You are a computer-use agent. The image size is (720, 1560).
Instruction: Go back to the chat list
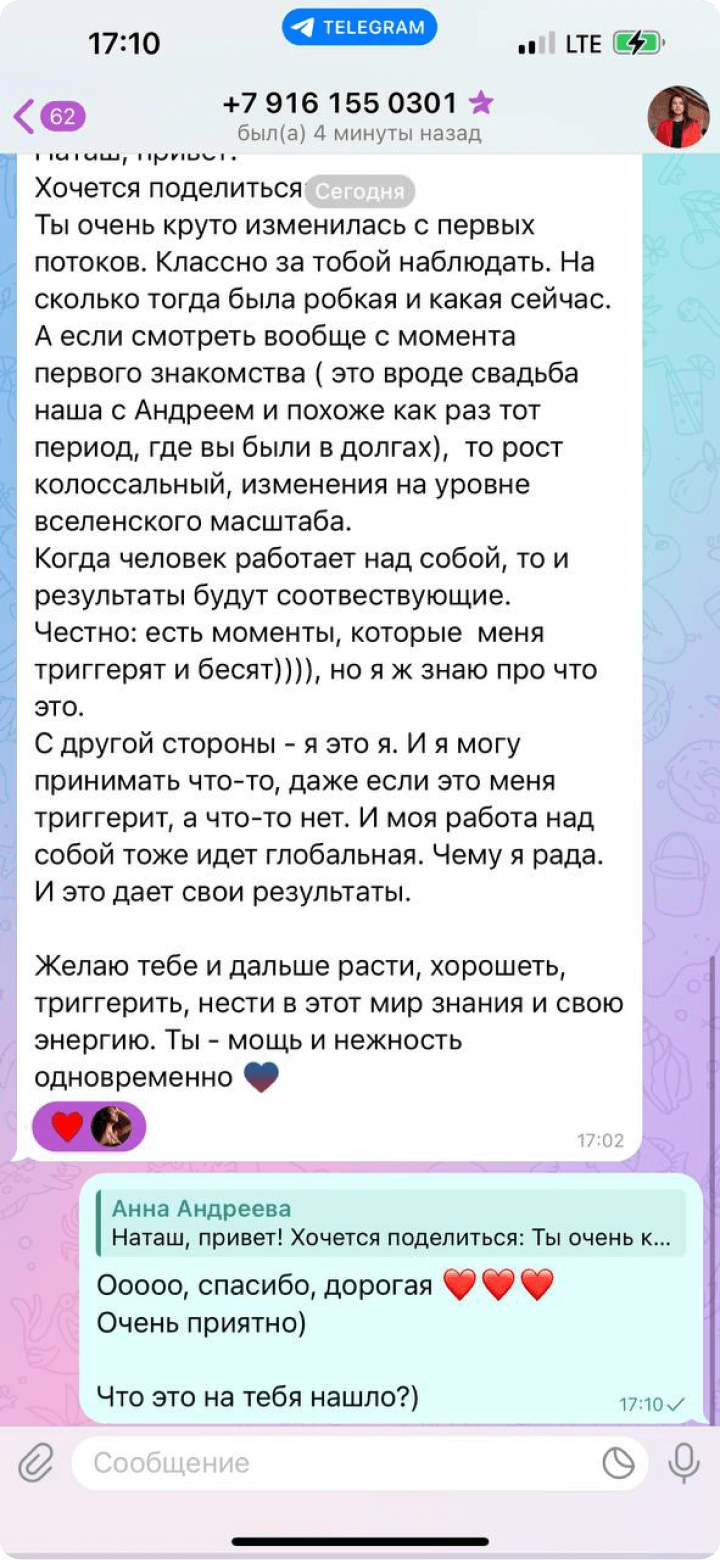click(48, 116)
